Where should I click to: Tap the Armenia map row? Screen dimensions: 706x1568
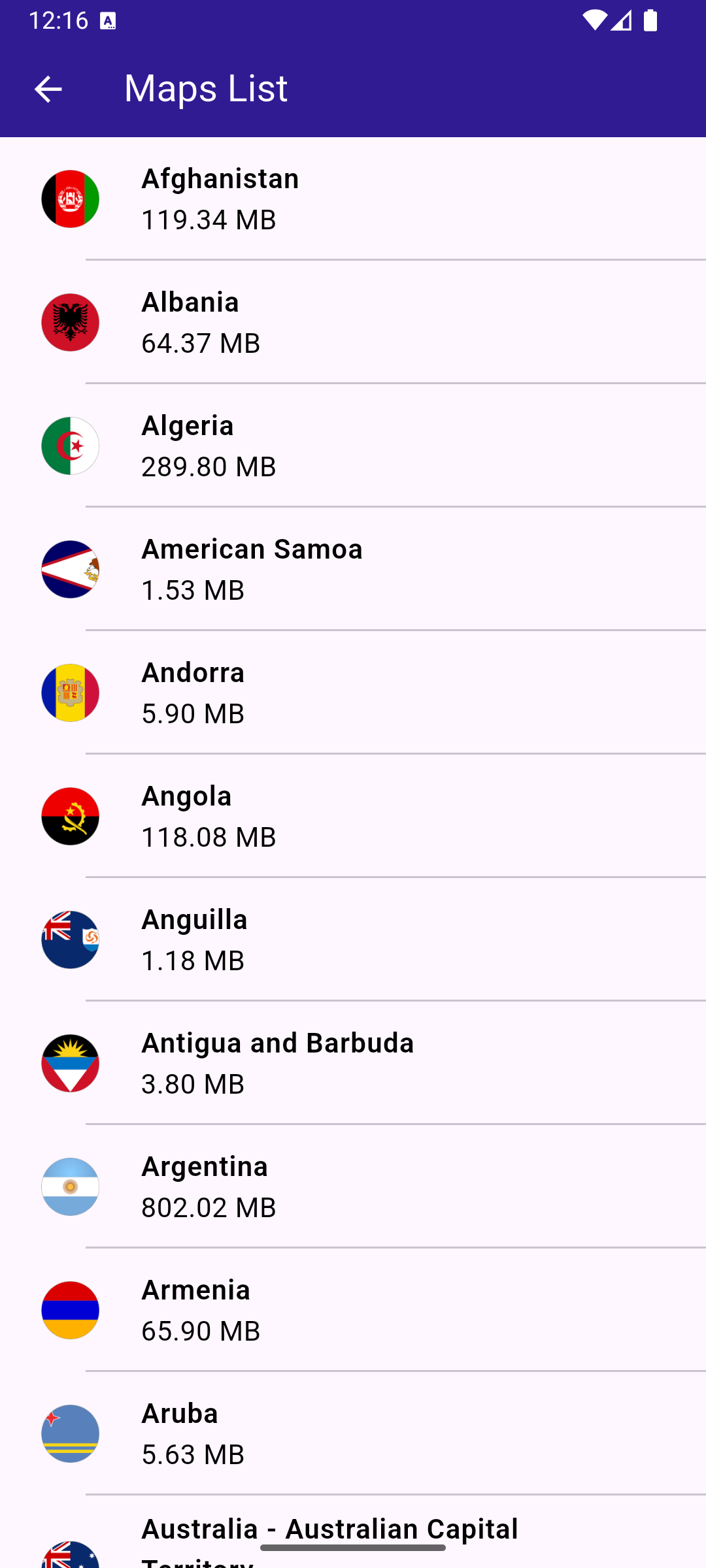pos(353,1310)
